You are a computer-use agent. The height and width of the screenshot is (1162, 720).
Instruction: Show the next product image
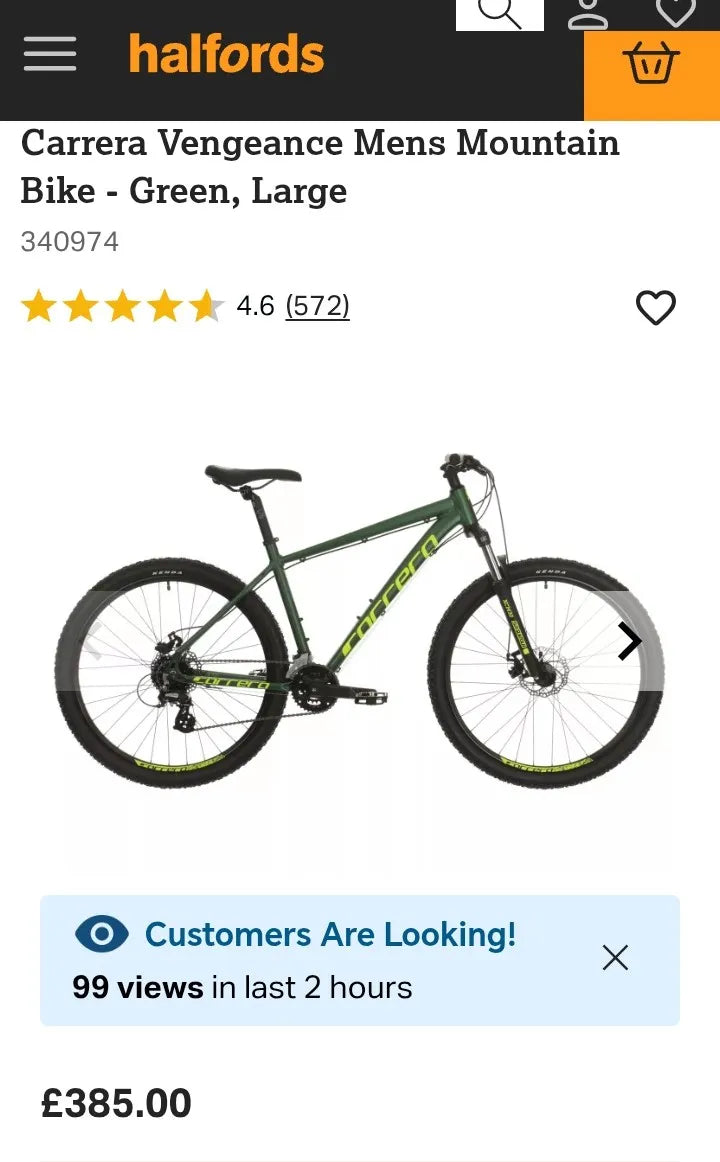629,641
